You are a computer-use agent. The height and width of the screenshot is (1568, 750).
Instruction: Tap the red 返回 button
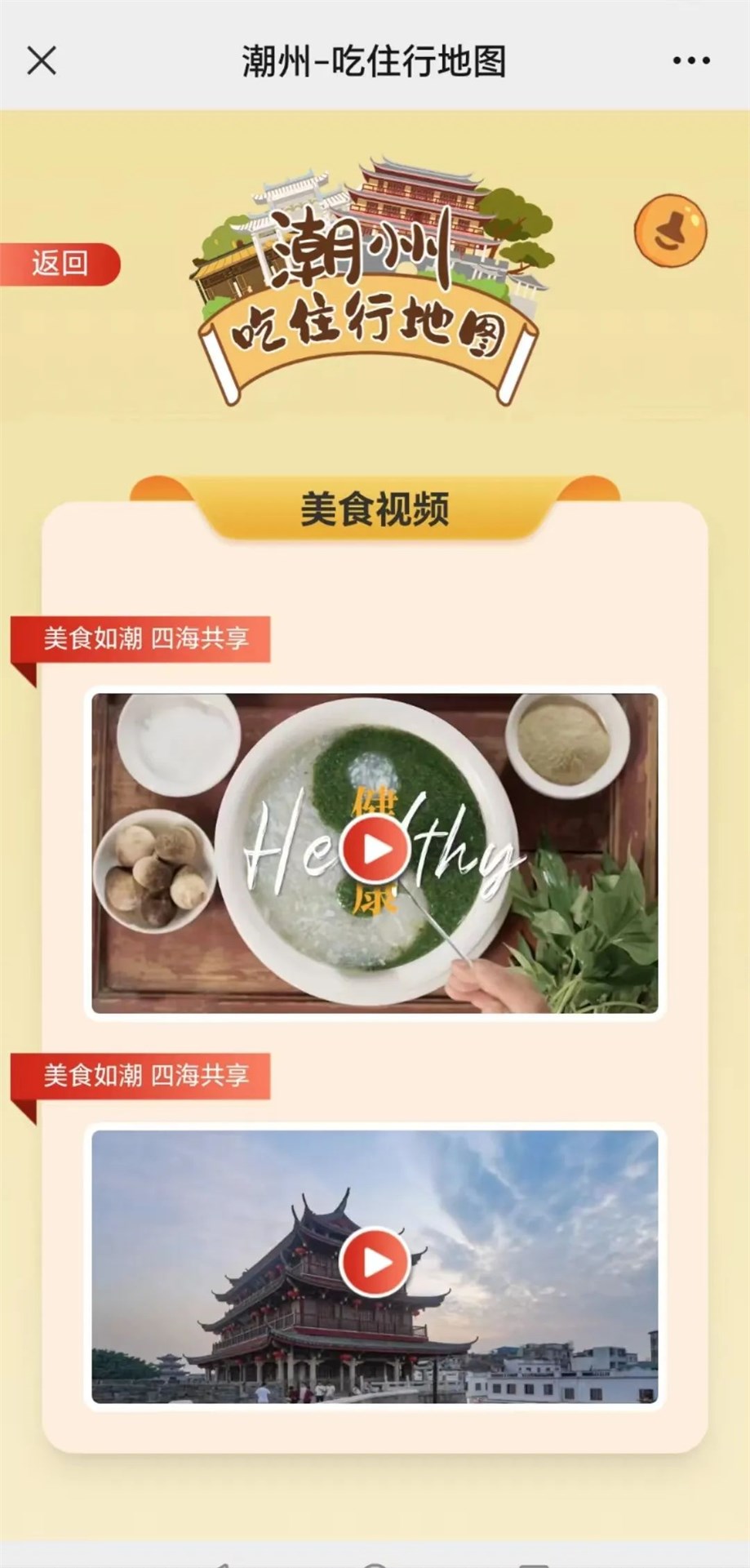[x=60, y=264]
